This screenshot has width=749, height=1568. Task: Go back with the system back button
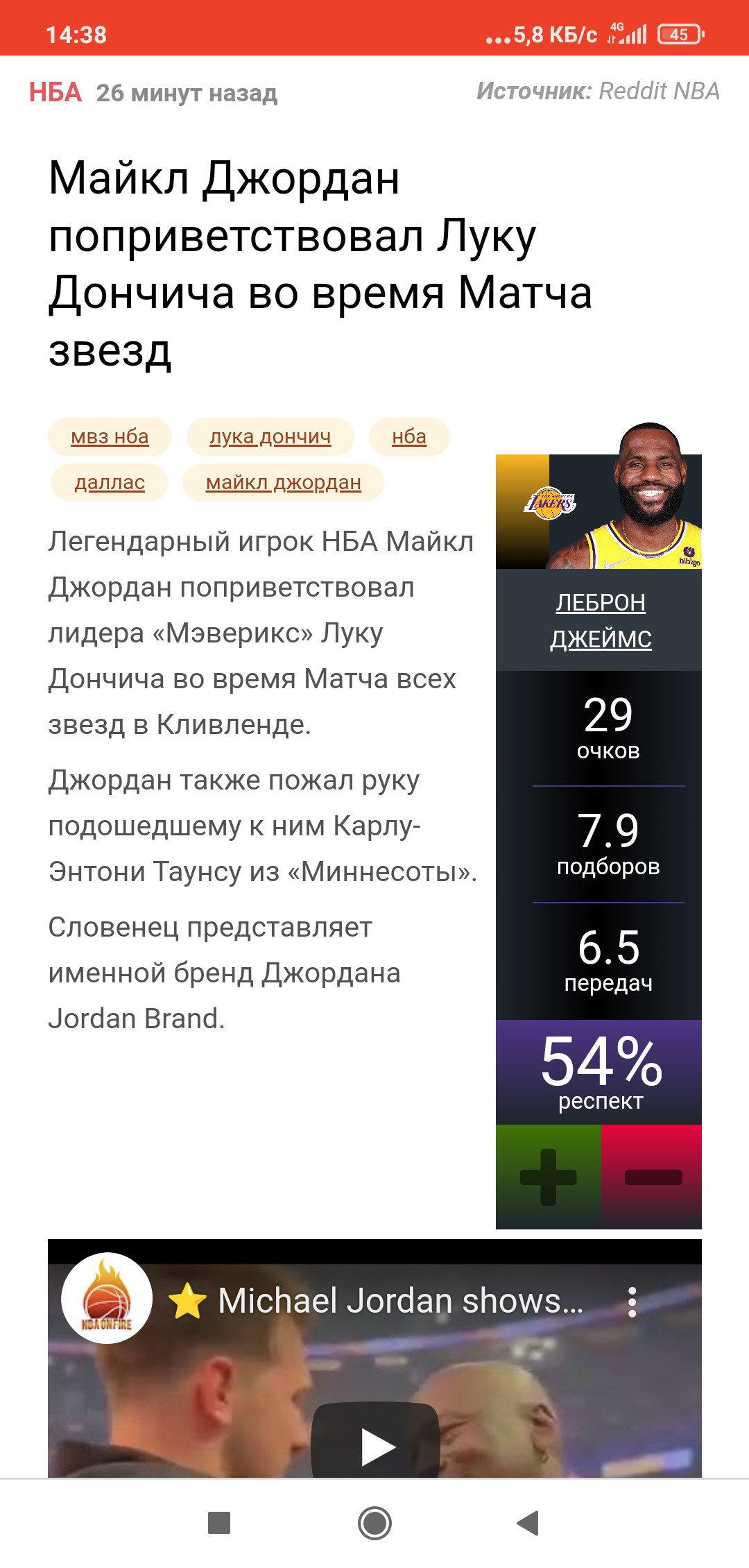[x=528, y=1523]
